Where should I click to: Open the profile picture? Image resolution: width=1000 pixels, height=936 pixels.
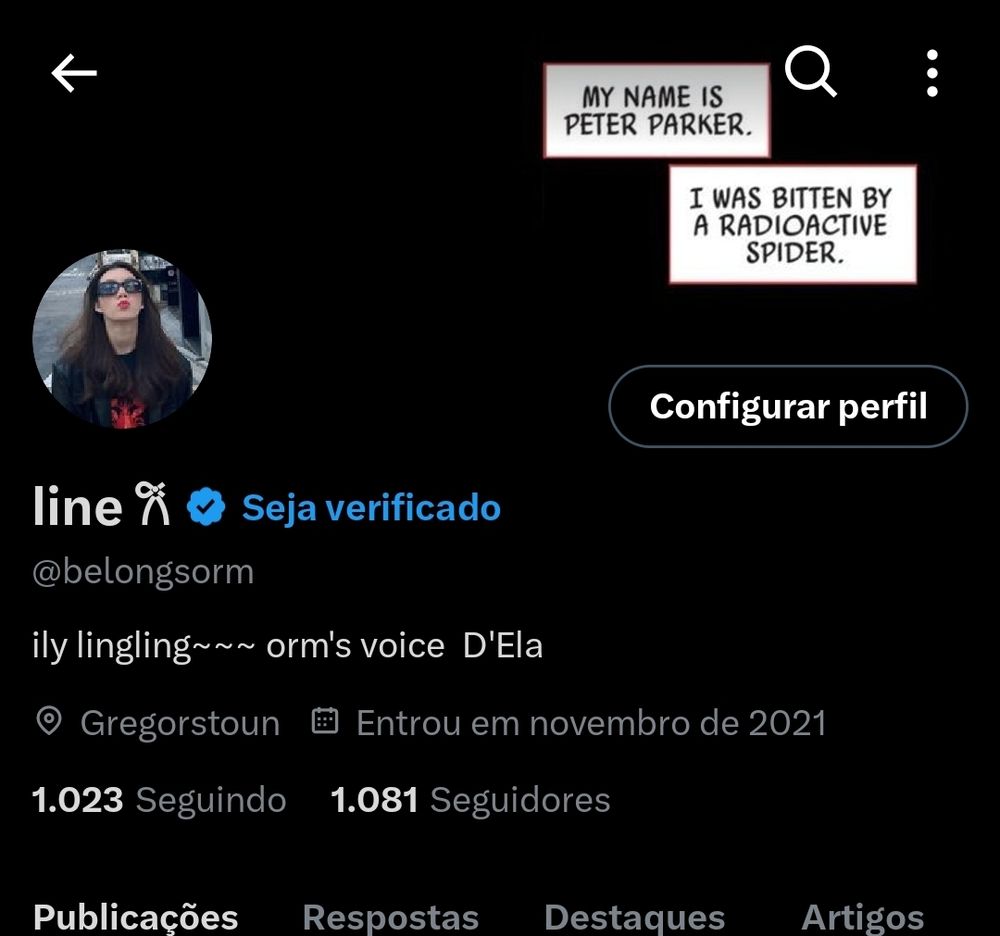coord(122,339)
